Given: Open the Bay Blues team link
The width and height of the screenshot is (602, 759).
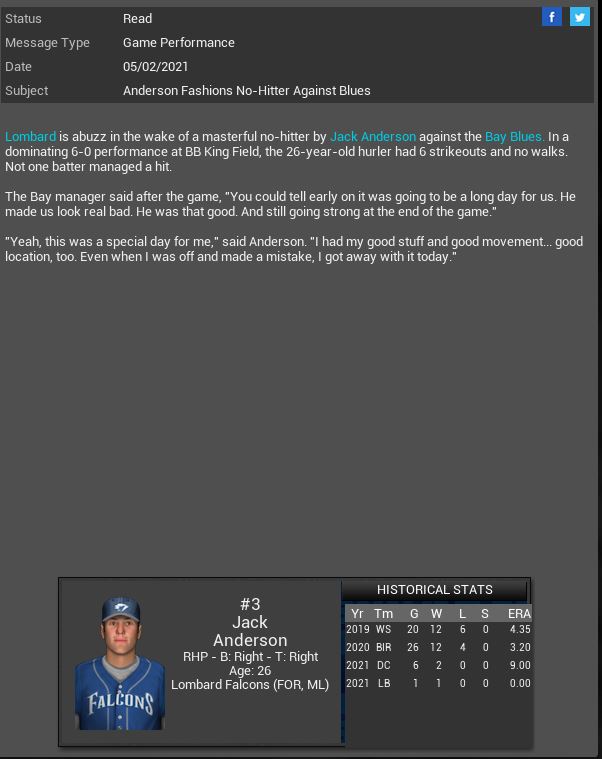Looking at the screenshot, I should coord(514,136).
